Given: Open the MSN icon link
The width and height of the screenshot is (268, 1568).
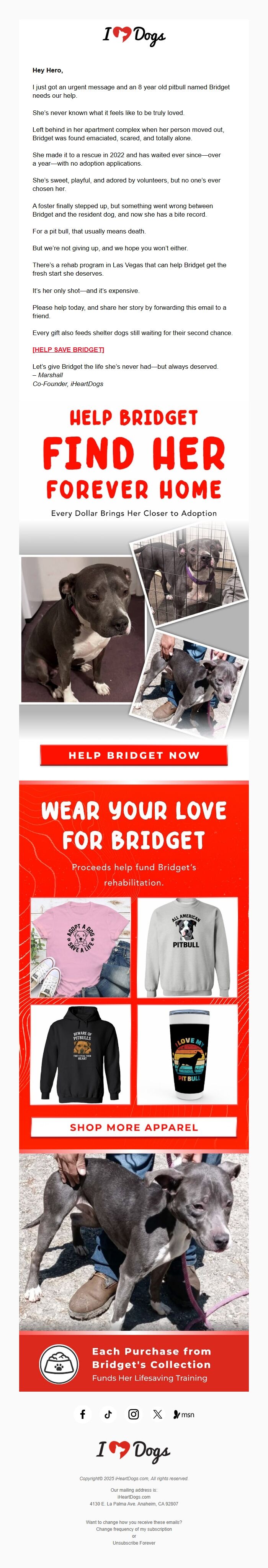Looking at the screenshot, I should 184,1414.
